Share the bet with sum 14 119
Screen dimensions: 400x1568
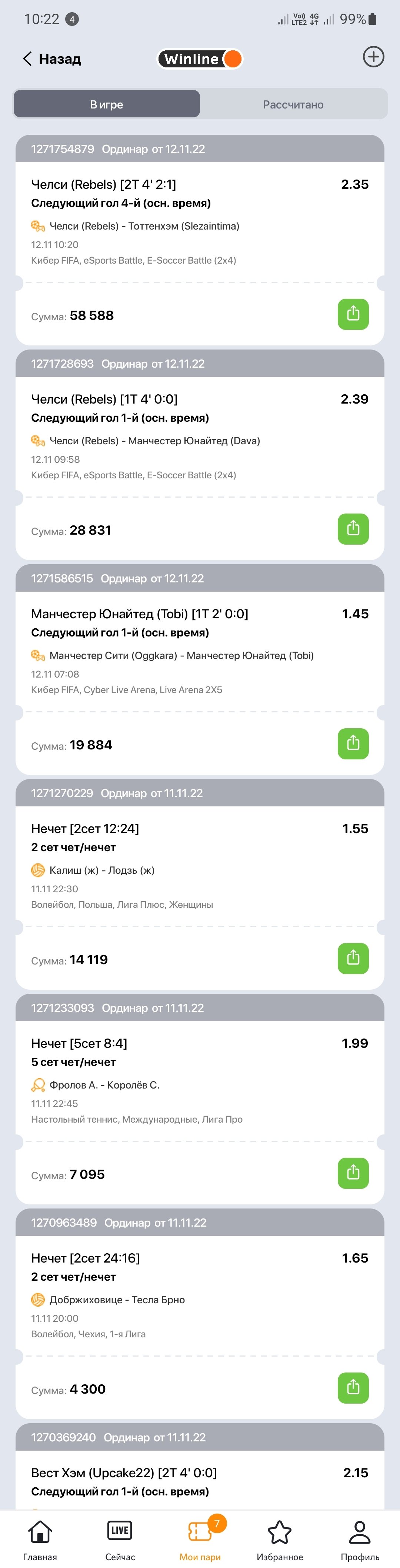(x=353, y=959)
